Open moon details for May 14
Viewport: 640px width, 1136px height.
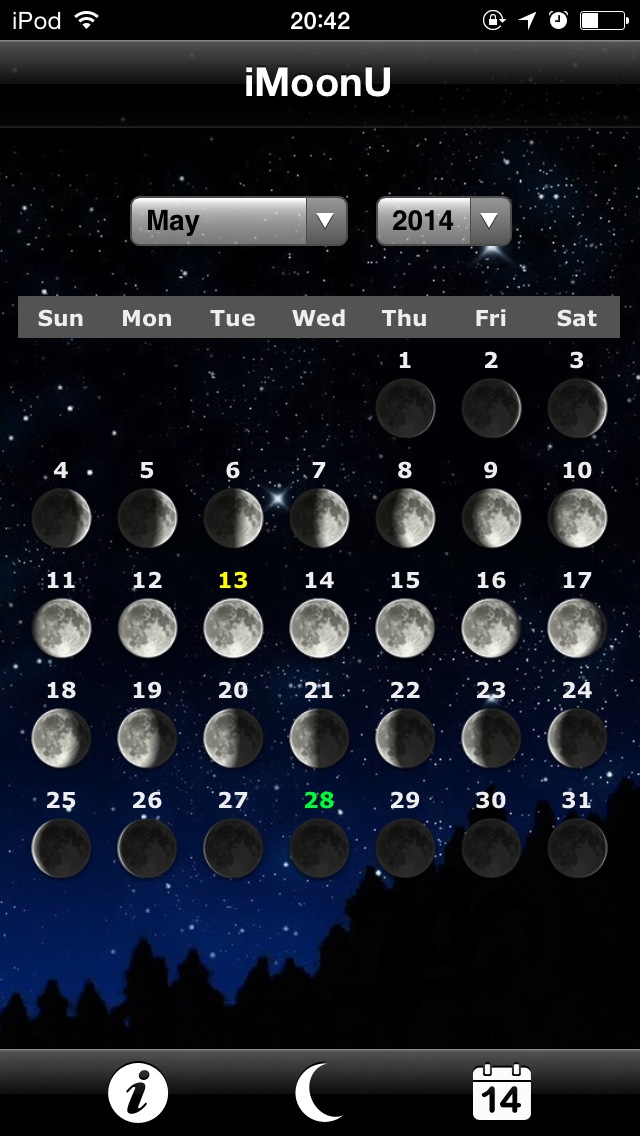(319, 627)
